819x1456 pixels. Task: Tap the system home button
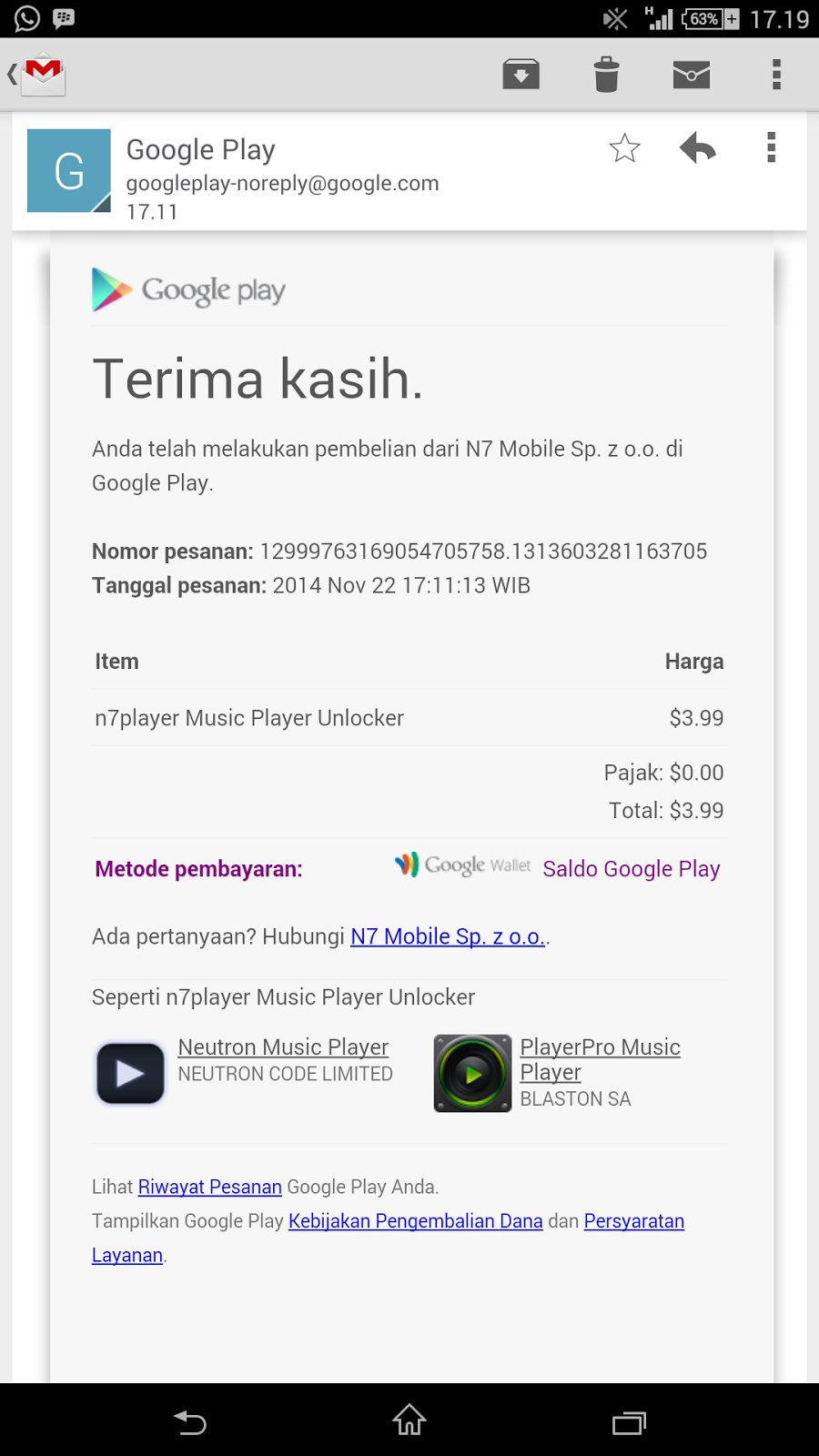409,1420
